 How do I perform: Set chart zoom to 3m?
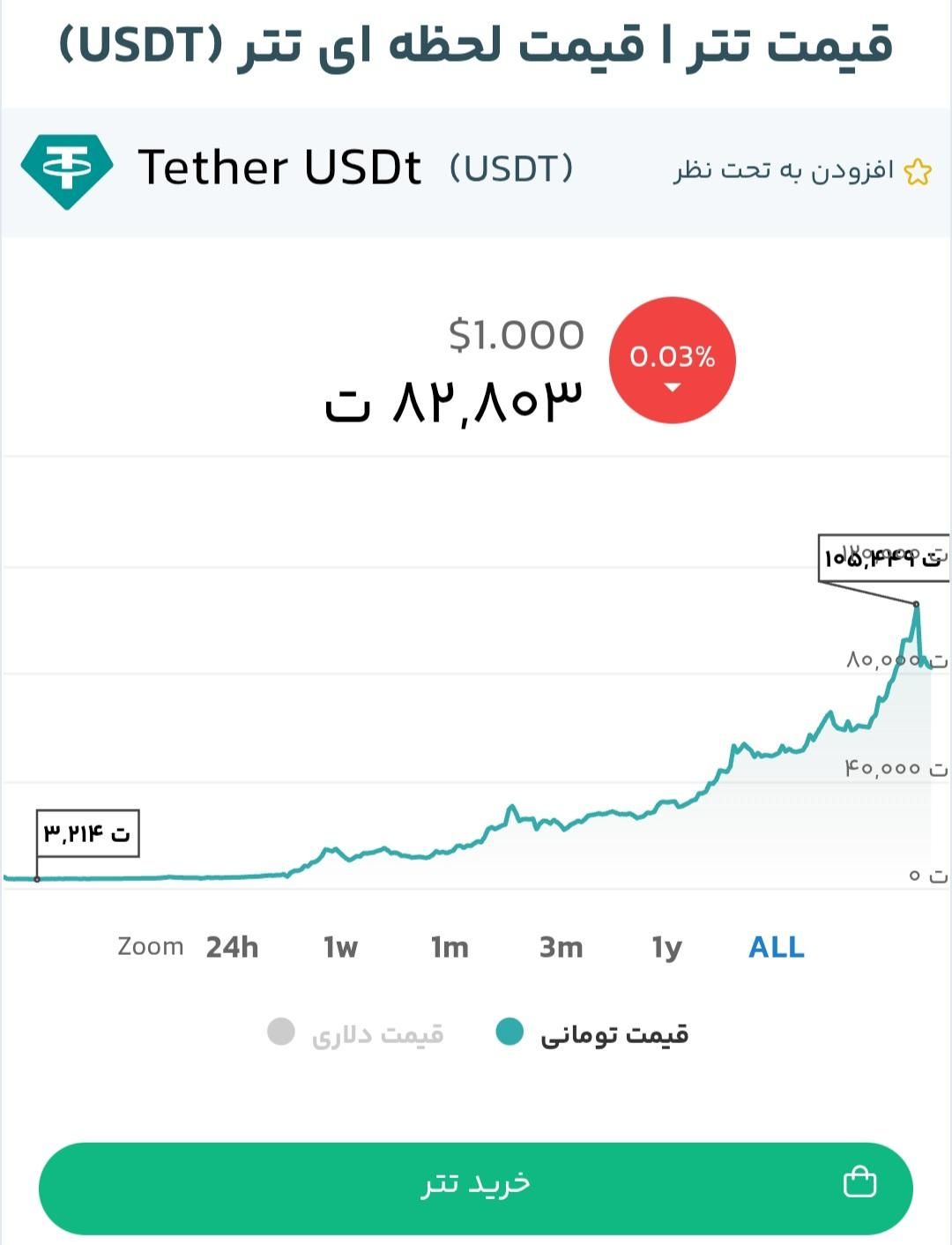click(561, 947)
